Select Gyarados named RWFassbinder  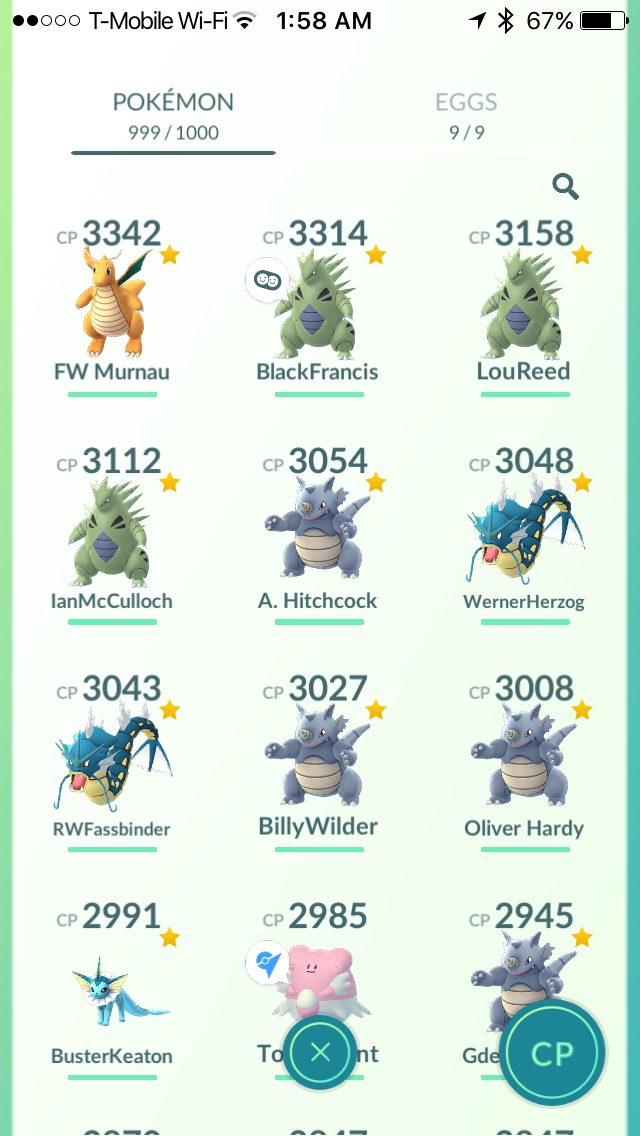point(112,762)
